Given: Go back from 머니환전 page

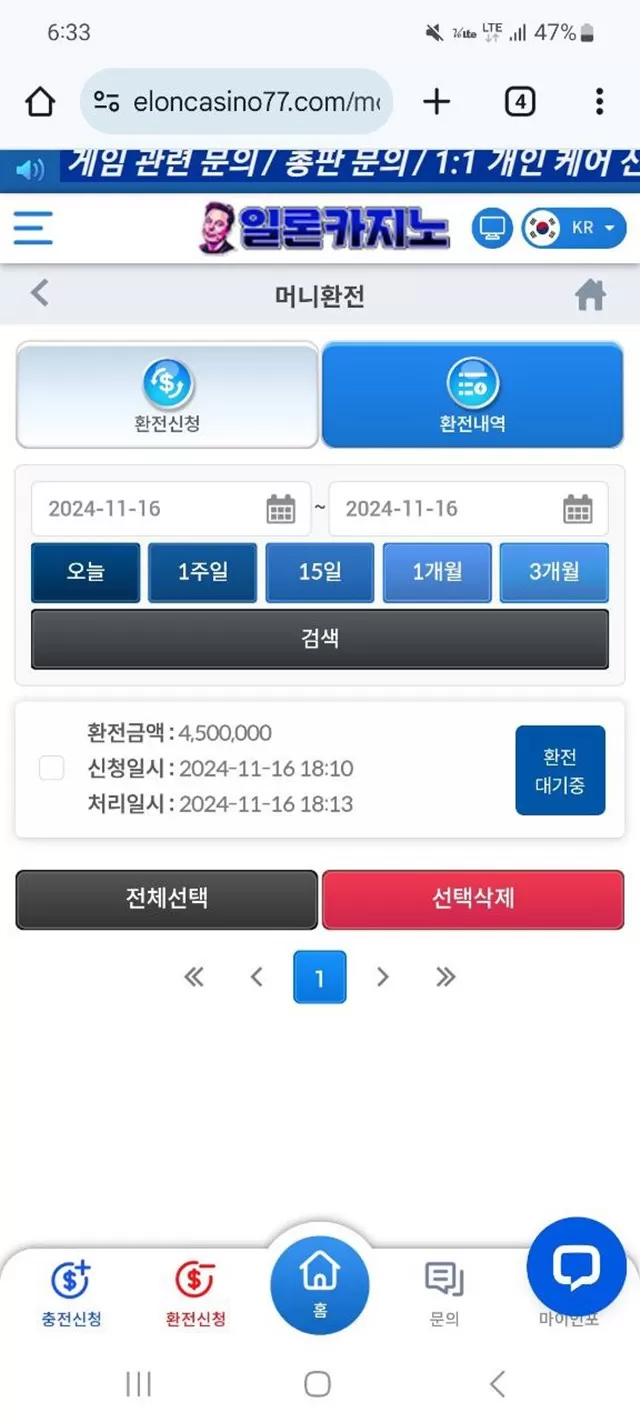Looking at the screenshot, I should pyautogui.click(x=39, y=294).
